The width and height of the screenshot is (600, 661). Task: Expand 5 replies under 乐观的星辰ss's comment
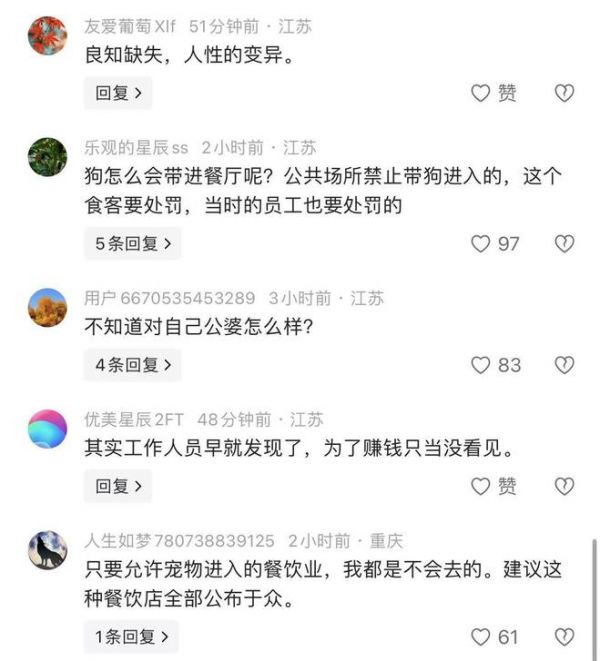[132, 243]
